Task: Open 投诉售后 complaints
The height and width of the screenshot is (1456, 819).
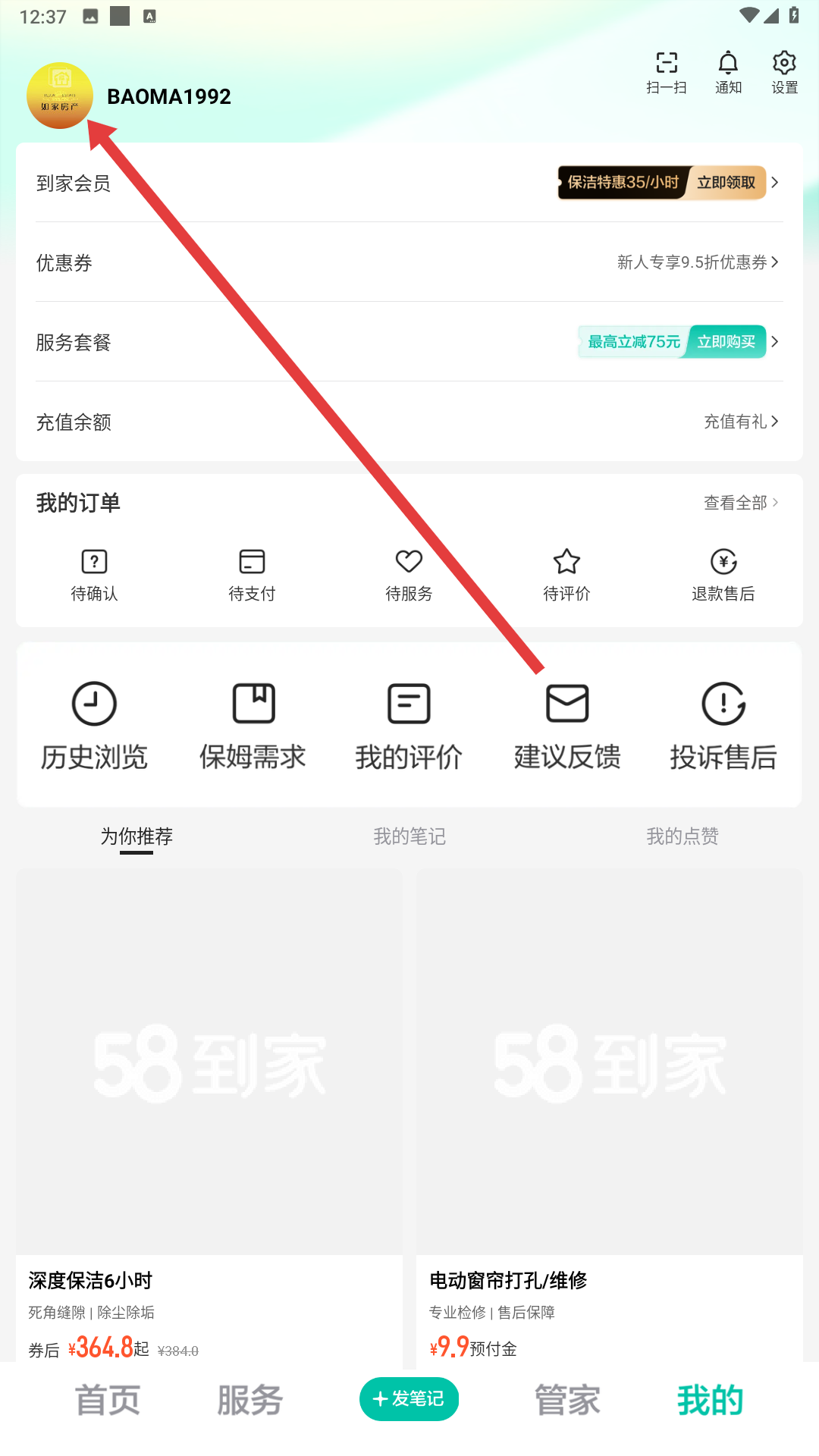Action: 723,725
